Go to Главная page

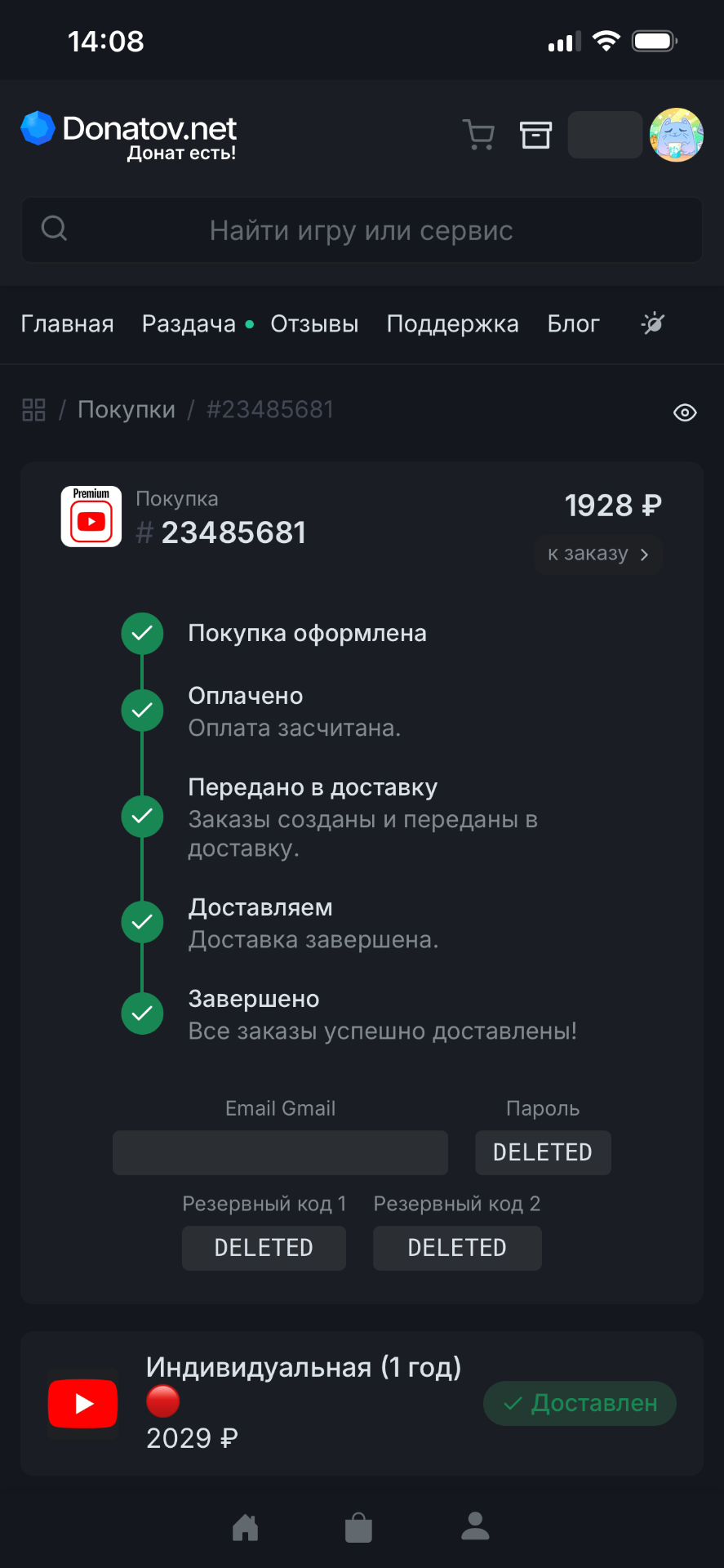click(x=67, y=324)
